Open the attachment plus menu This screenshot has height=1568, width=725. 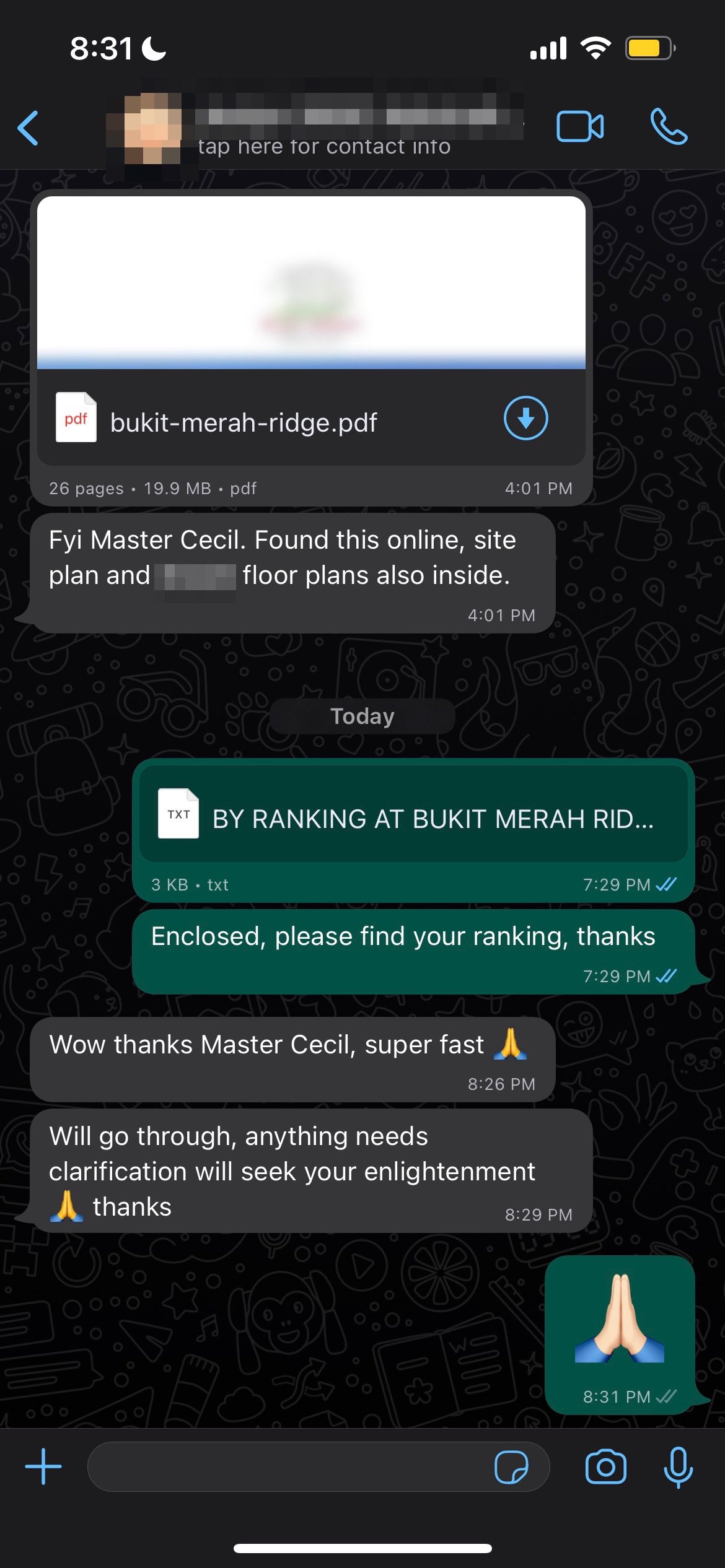(x=43, y=1466)
